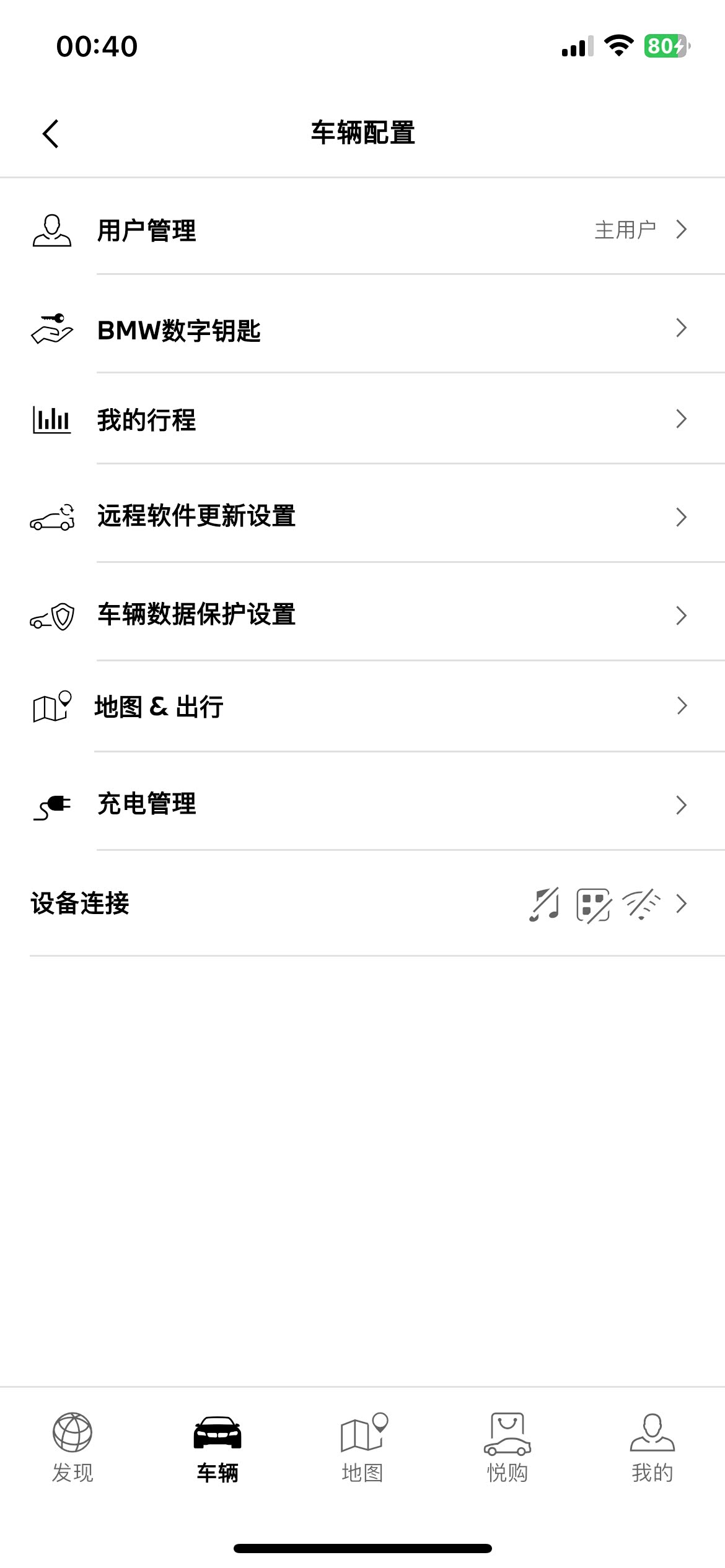
Task: Open 远程软件更新设置
Action: point(362,516)
